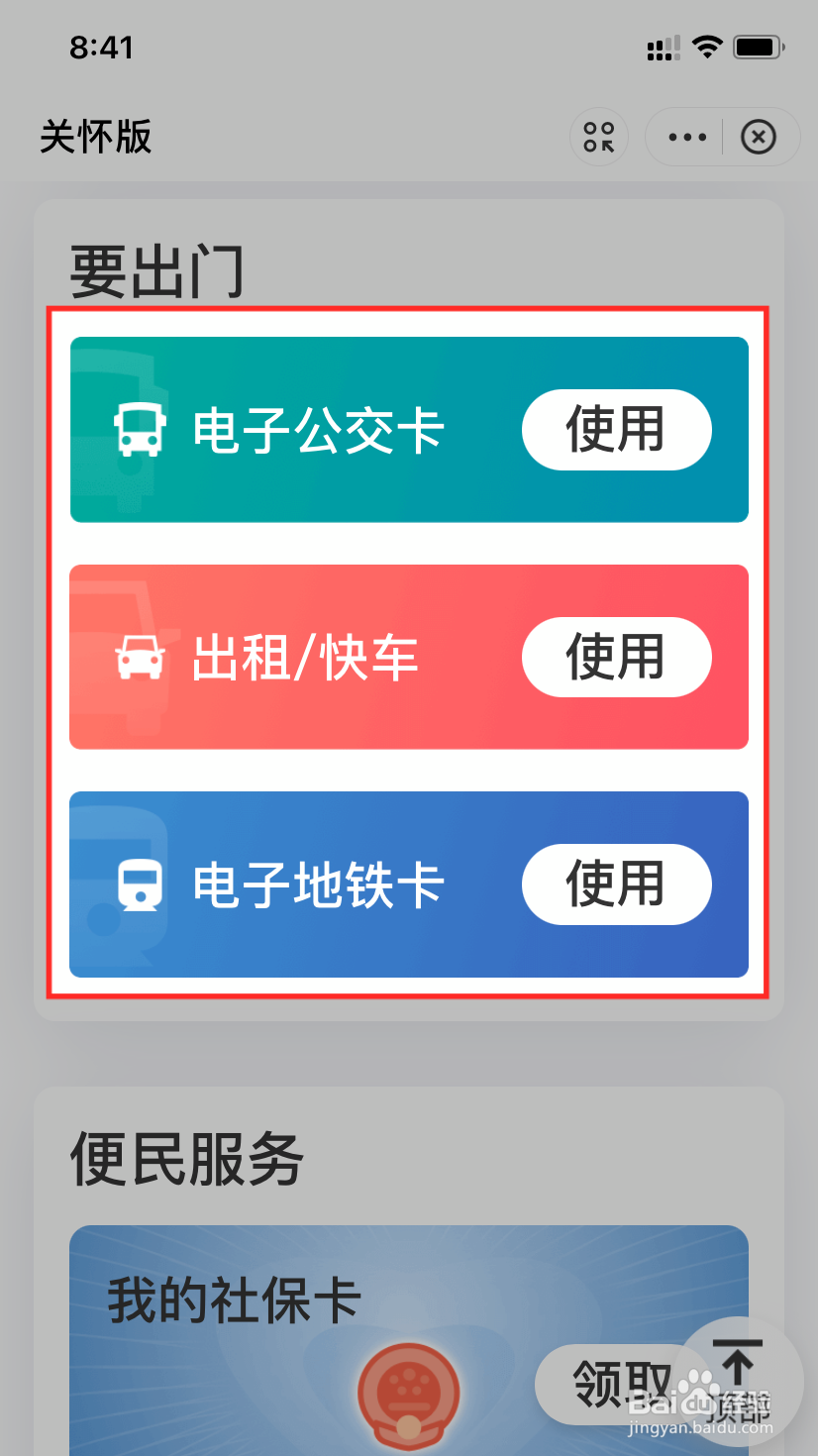Select the 关怀版 title label

coord(95,137)
